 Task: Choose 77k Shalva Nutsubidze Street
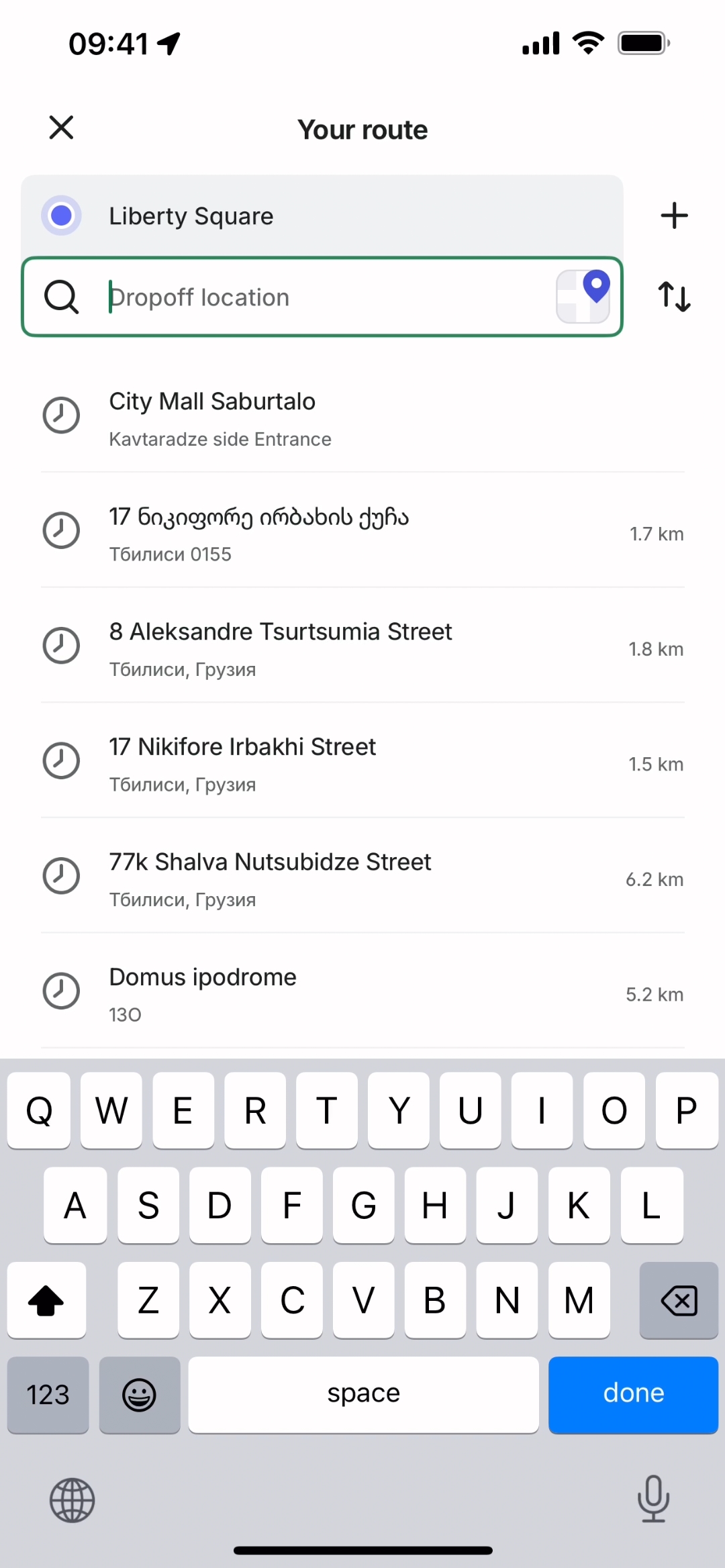(362, 879)
